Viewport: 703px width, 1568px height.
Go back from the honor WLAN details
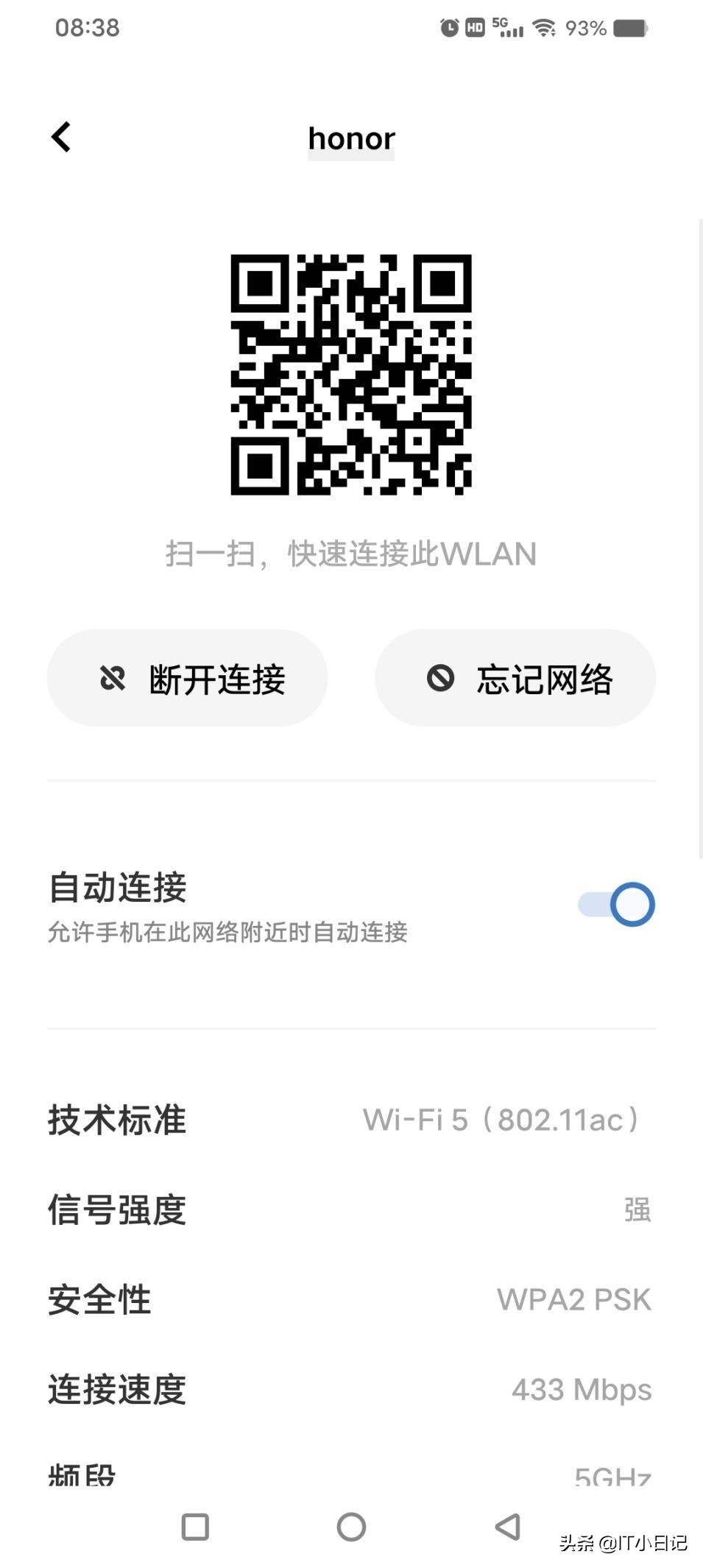61,137
